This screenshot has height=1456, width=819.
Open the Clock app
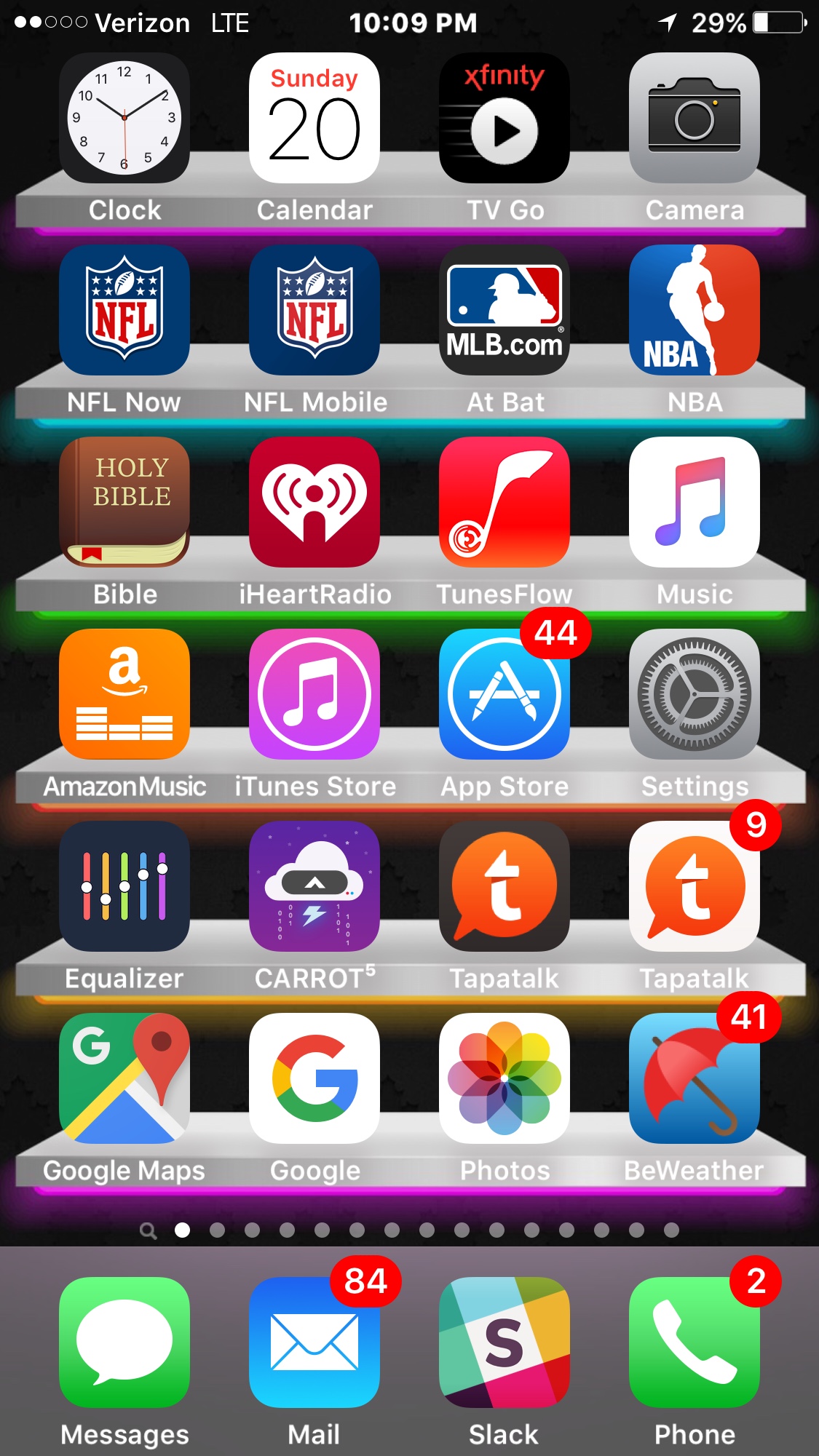(124, 118)
